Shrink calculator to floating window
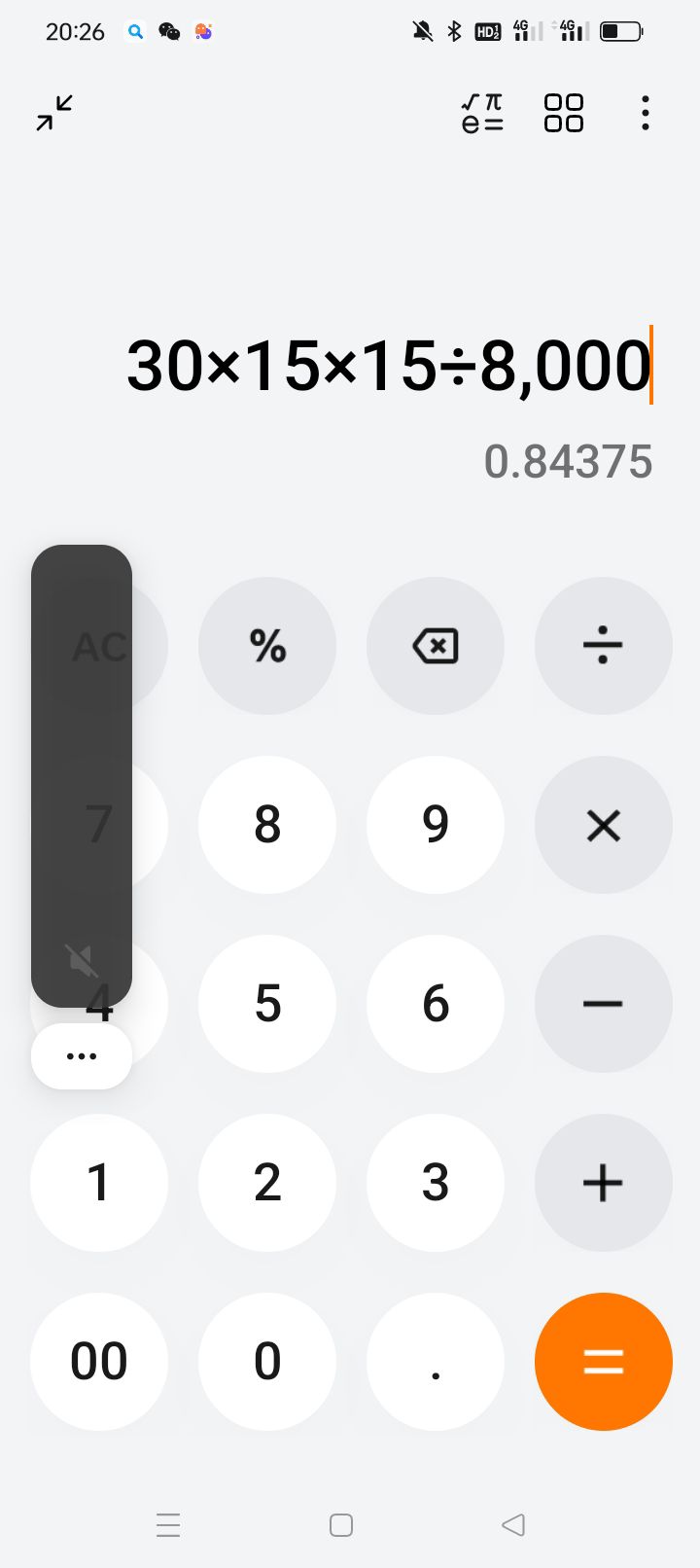 [x=54, y=113]
